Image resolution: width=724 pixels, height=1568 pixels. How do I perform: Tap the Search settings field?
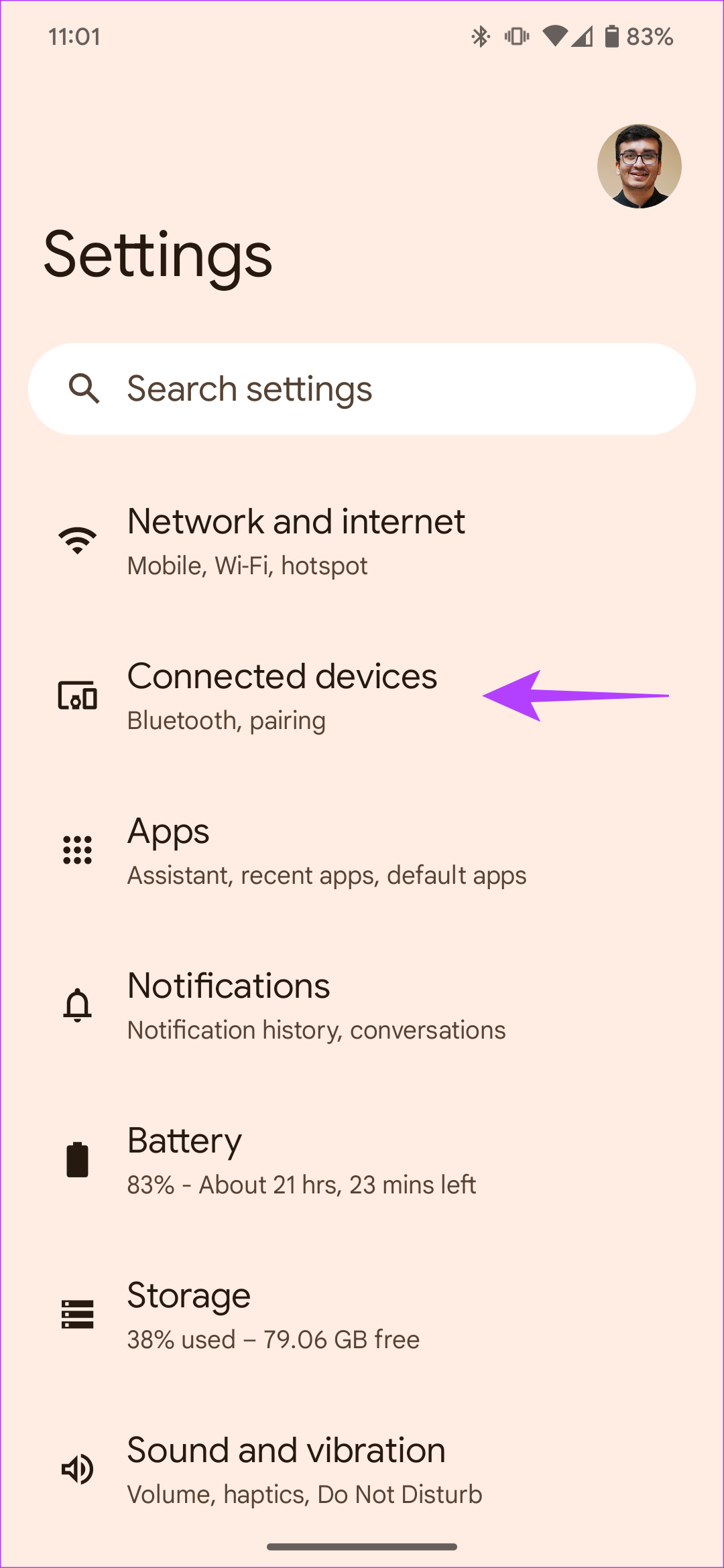pos(362,389)
